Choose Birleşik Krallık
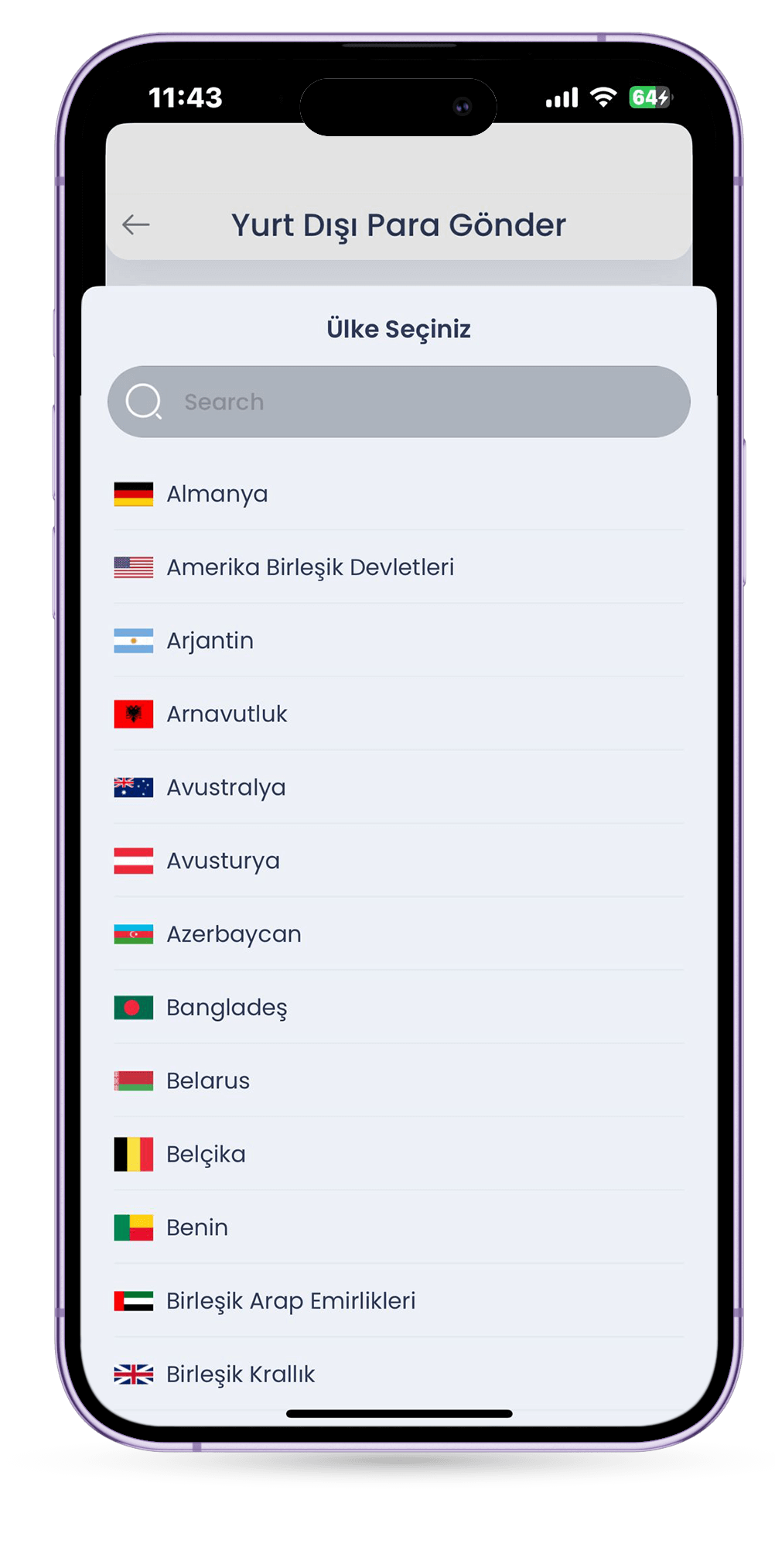The width and height of the screenshot is (775, 1568). pos(241,1374)
